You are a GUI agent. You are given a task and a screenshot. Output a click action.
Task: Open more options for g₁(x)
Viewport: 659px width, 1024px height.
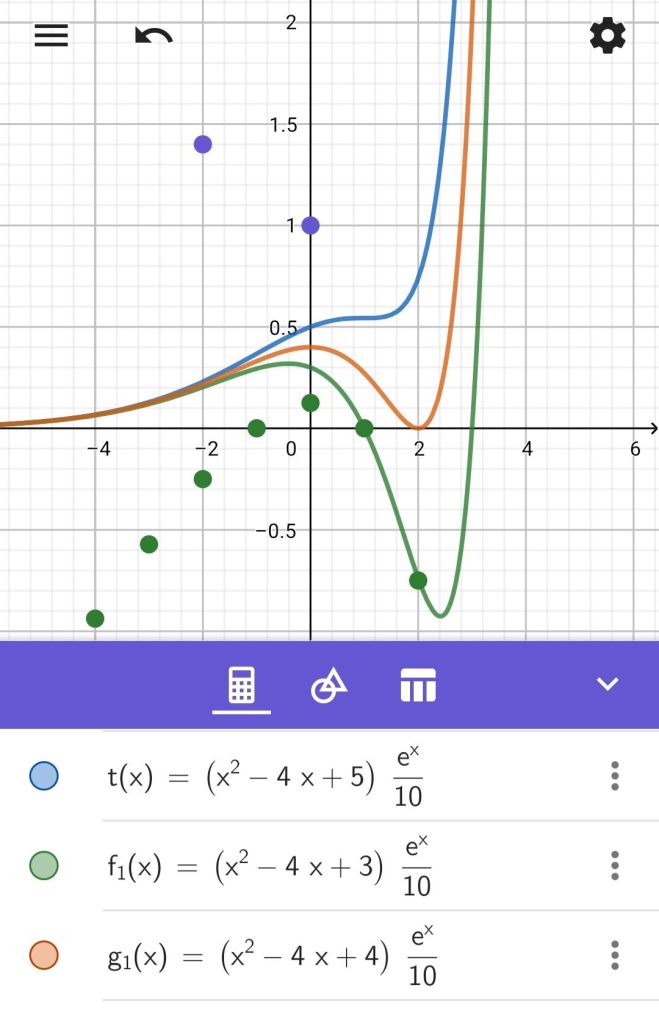(615, 956)
